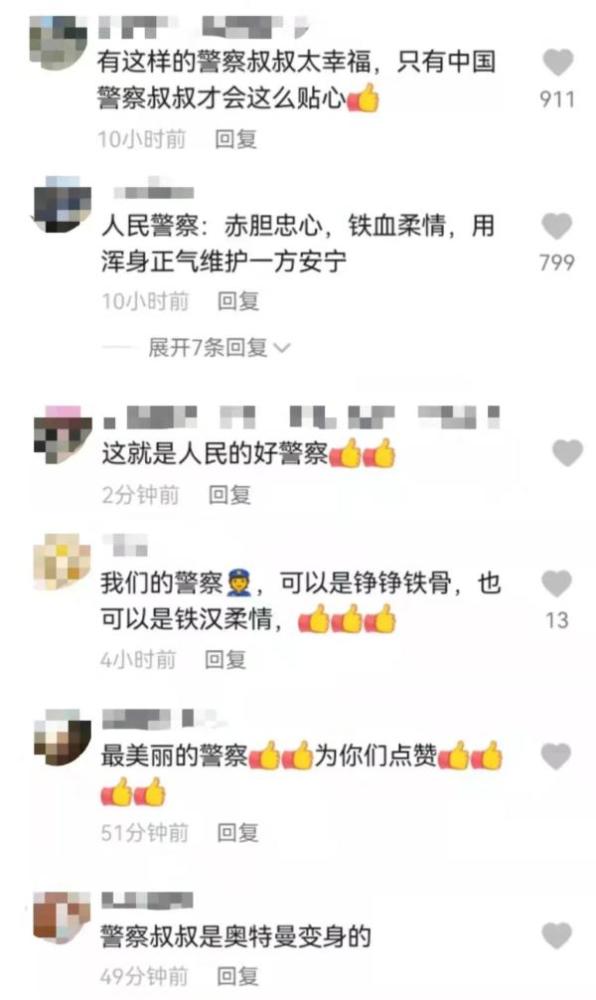Reply to the comment posted 2分钟前
The height and width of the screenshot is (1000, 596).
(x=230, y=494)
